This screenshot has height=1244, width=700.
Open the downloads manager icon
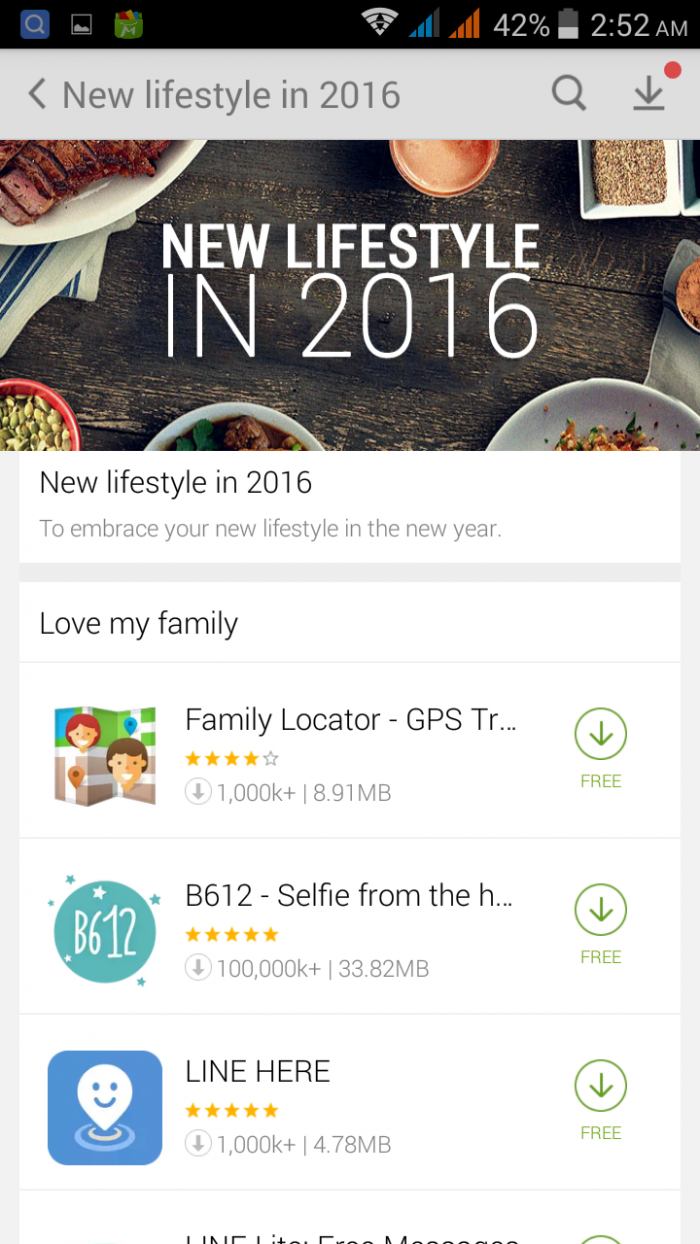[x=649, y=94]
